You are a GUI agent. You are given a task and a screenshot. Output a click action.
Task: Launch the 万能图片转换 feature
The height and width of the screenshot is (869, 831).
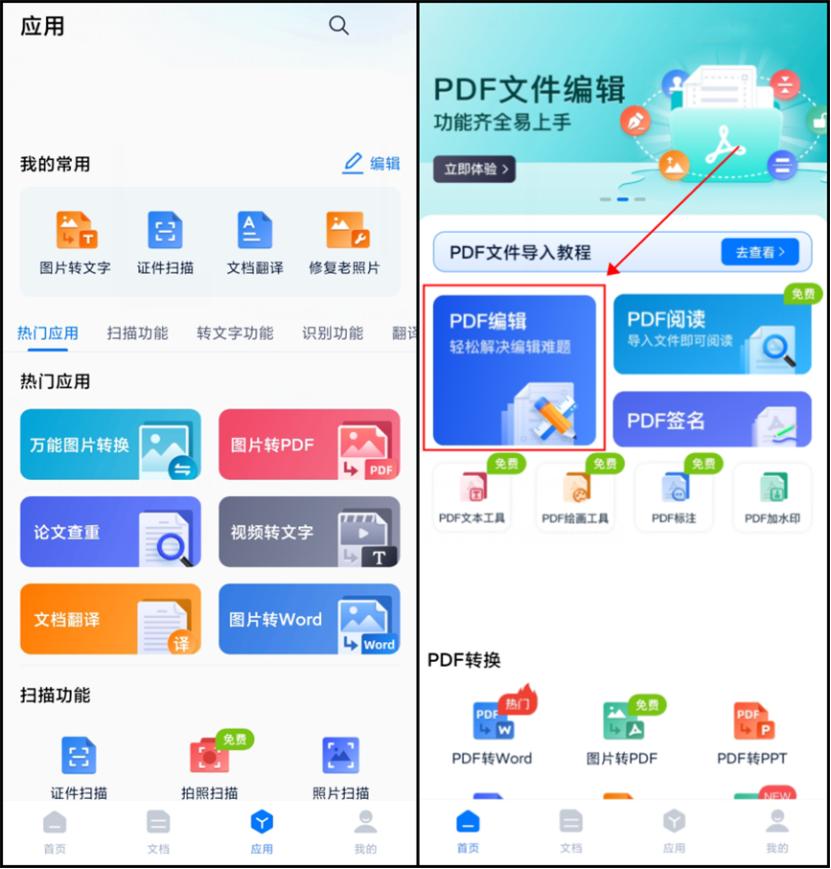click(x=110, y=444)
